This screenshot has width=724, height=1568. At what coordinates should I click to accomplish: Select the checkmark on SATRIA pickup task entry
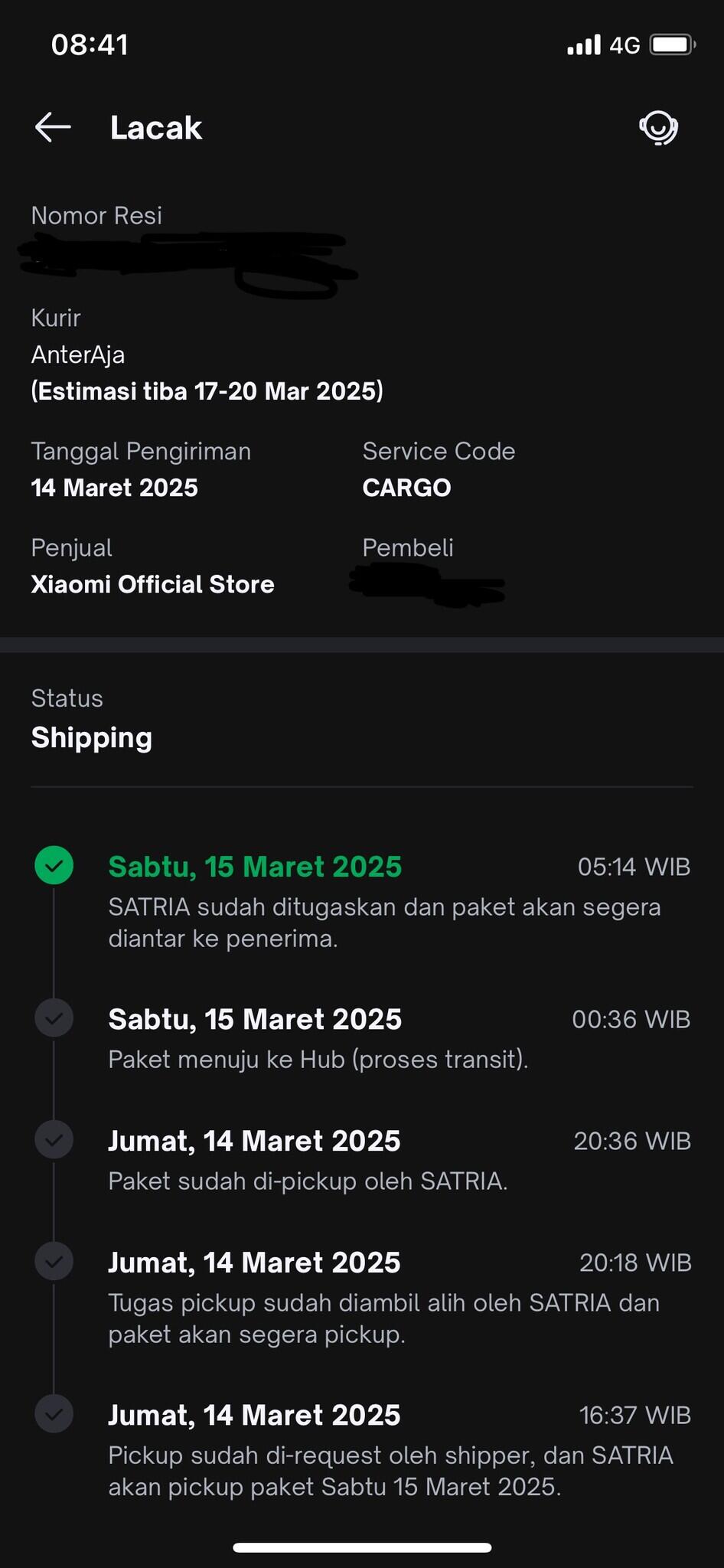pos(54,1261)
